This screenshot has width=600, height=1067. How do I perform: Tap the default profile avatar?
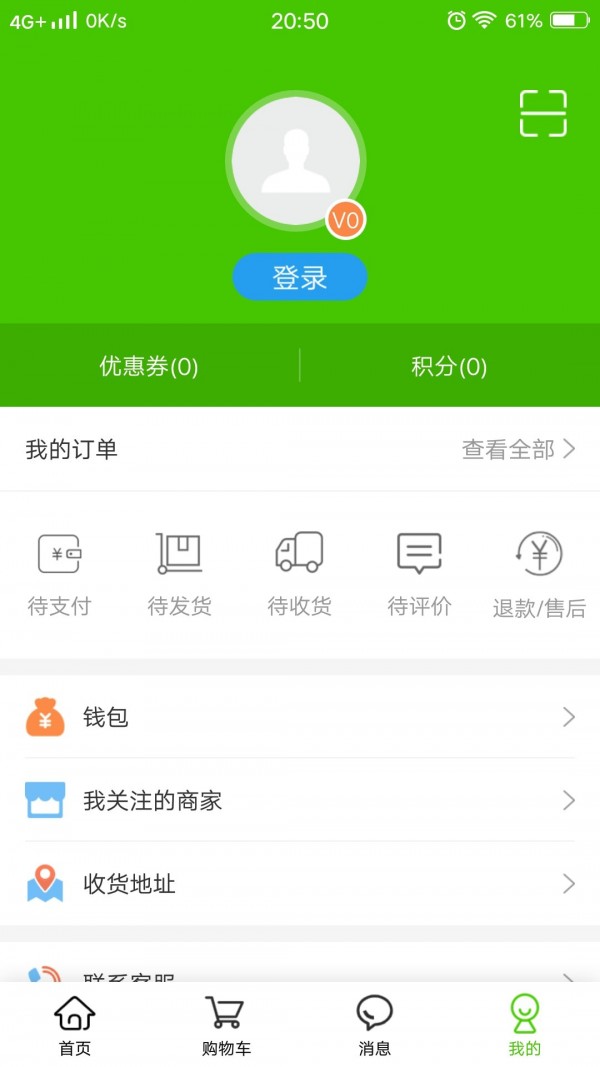(x=296, y=160)
